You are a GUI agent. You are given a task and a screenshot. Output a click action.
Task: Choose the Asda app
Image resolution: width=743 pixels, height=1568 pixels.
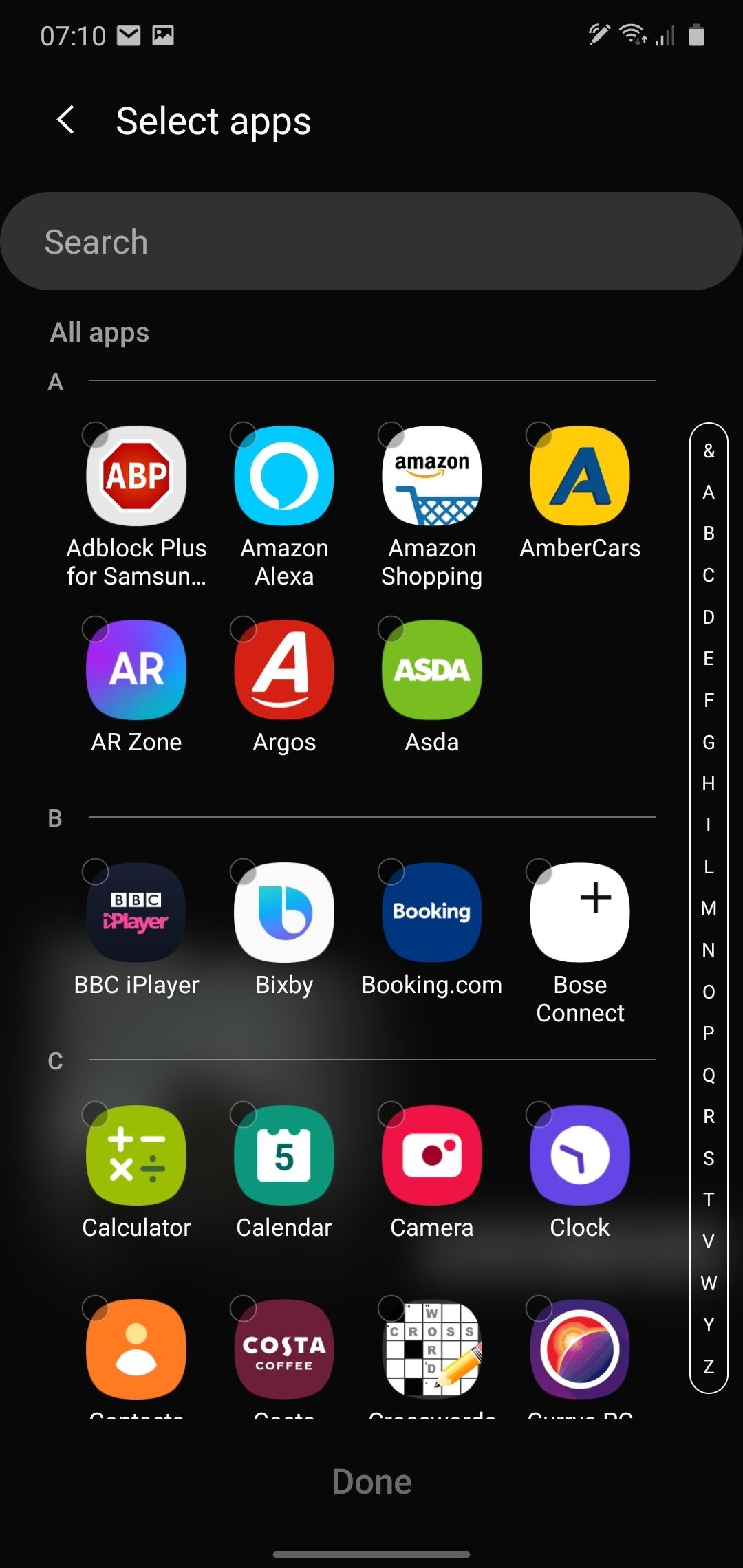(432, 670)
